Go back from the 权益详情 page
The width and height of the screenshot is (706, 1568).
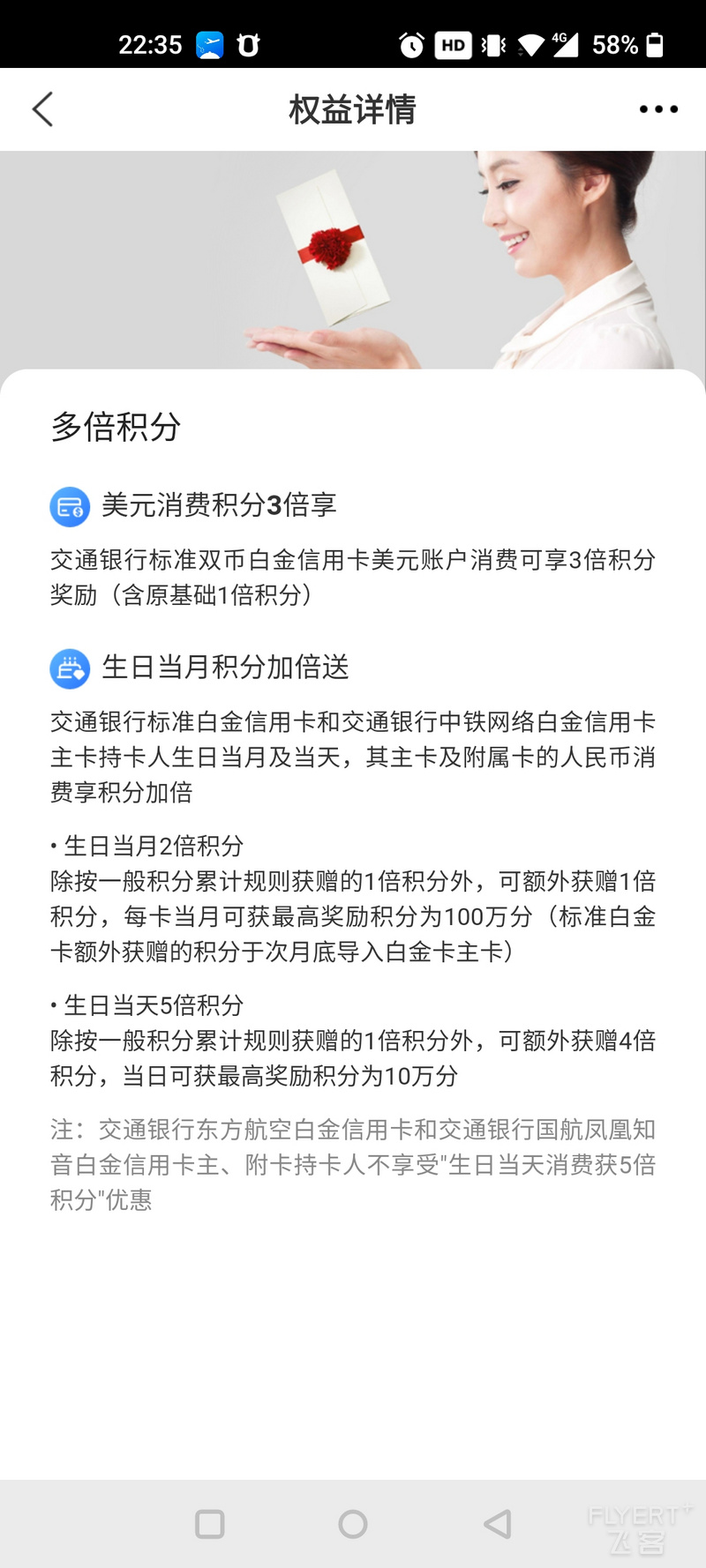click(x=42, y=109)
